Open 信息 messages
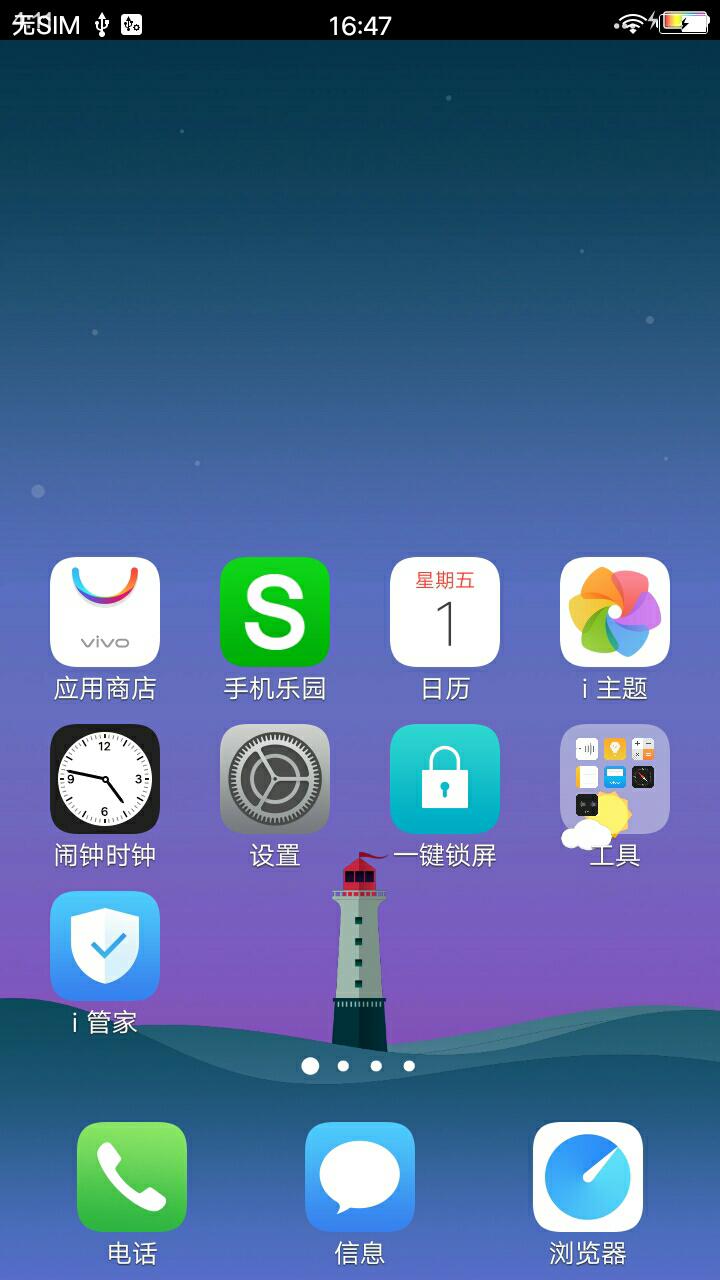 [360, 1177]
